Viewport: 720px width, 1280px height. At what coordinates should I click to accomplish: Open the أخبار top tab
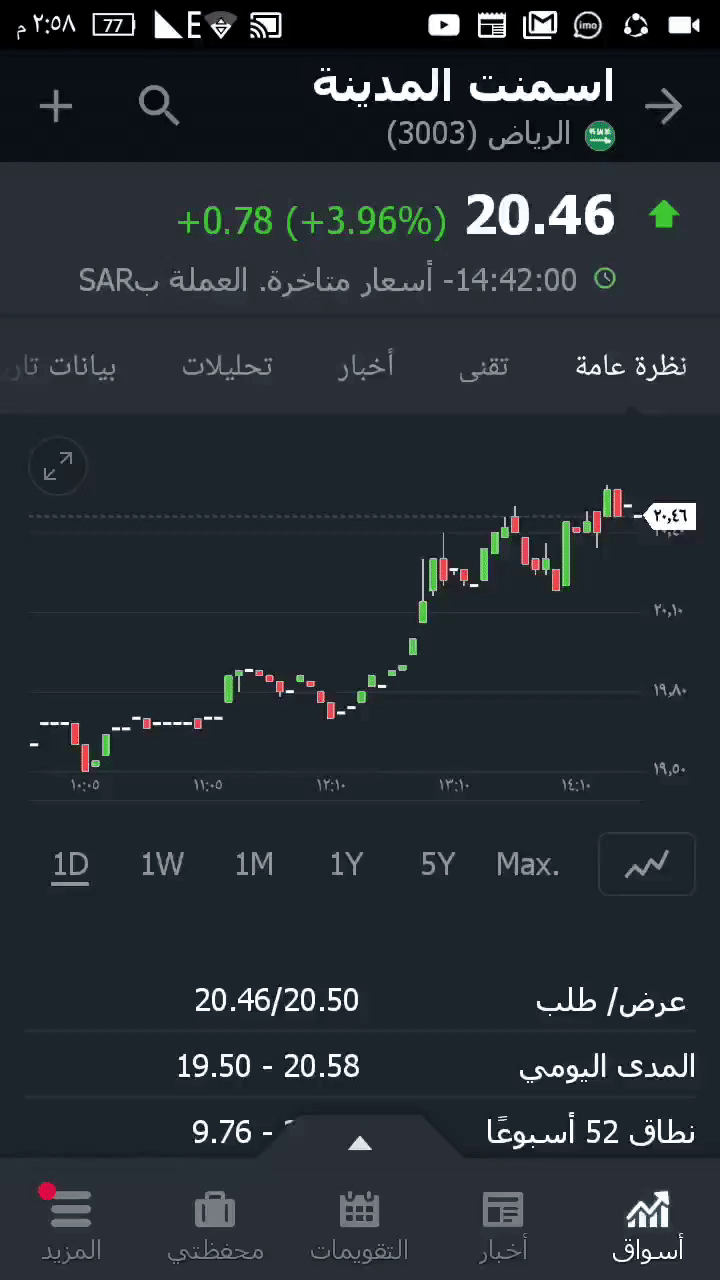click(x=366, y=366)
